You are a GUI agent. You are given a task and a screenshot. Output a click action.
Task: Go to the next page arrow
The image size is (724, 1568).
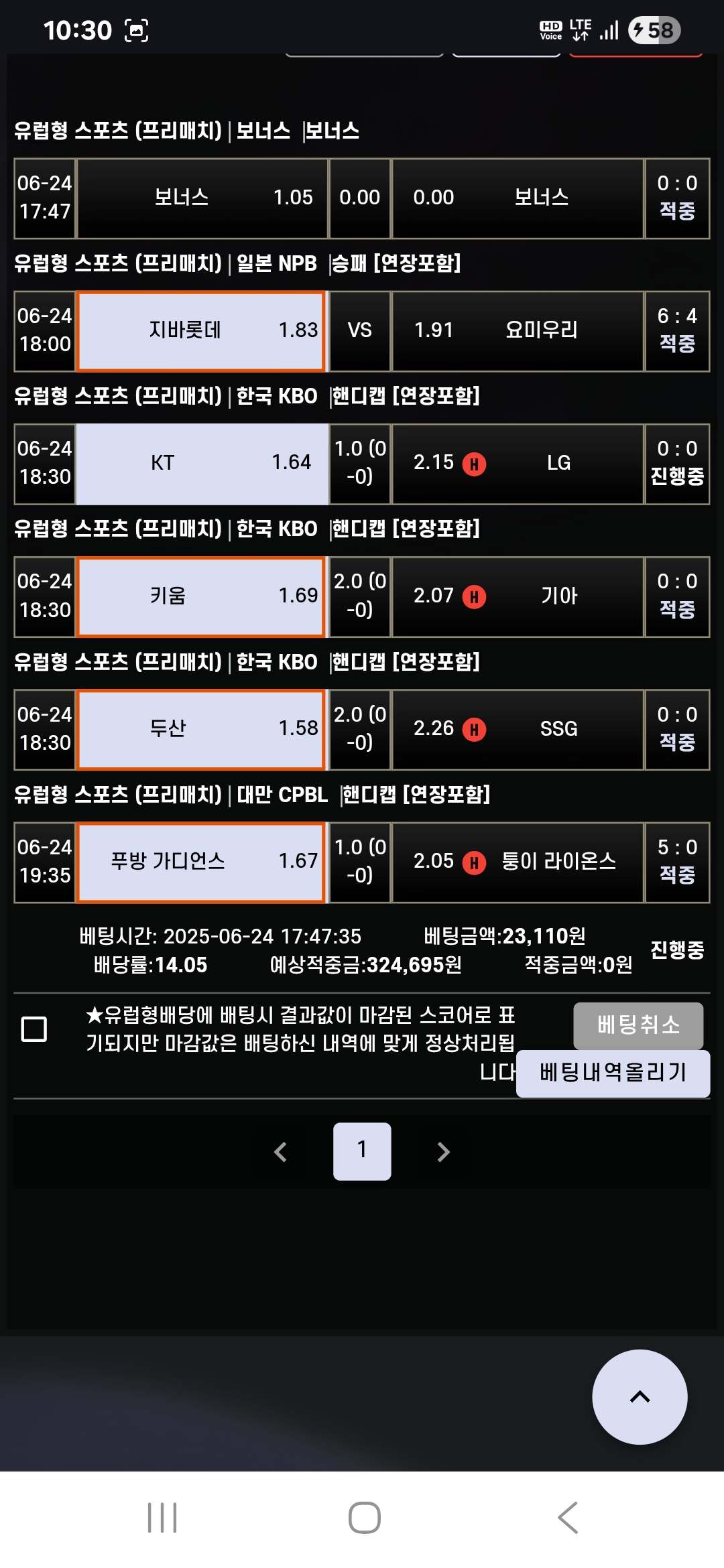click(443, 1152)
